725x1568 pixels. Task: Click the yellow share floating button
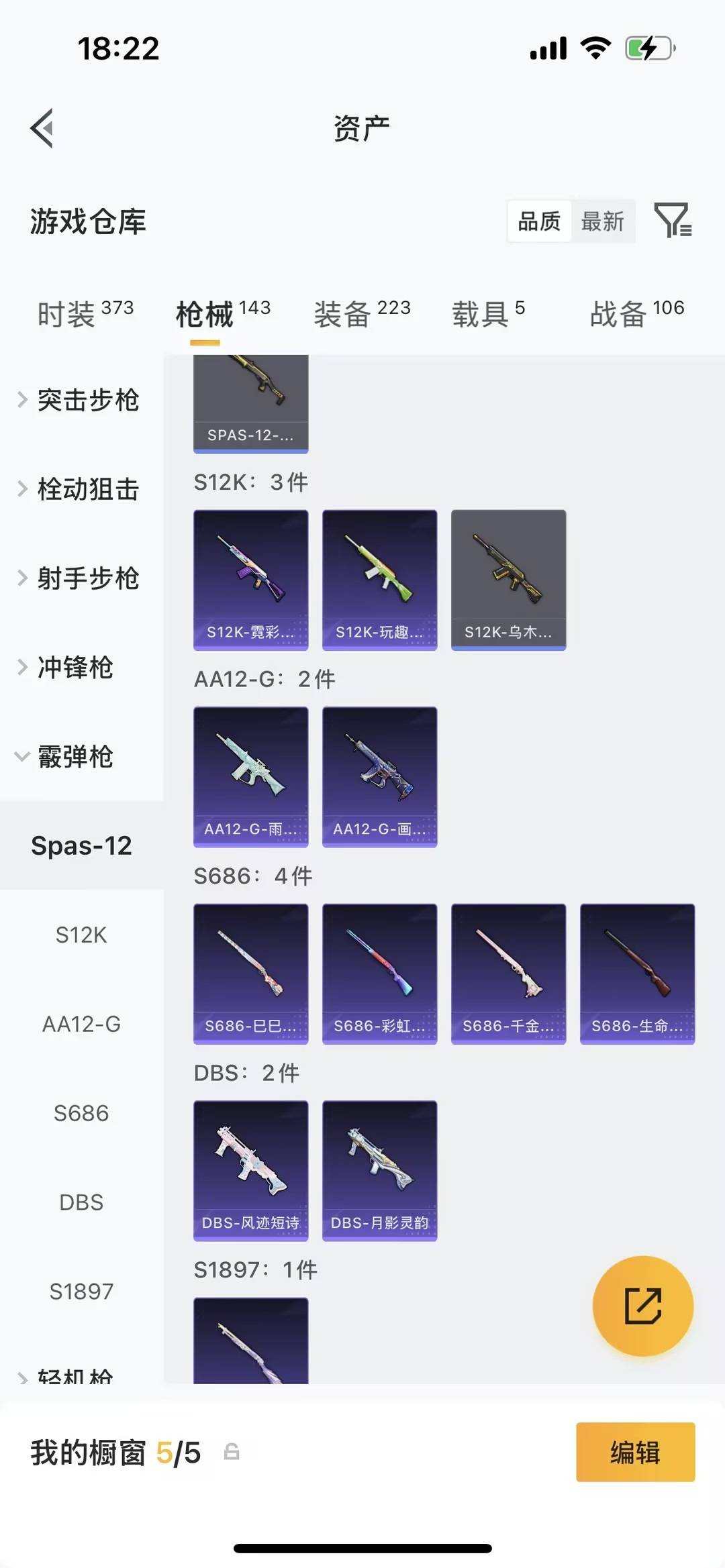pyautogui.click(x=642, y=1304)
